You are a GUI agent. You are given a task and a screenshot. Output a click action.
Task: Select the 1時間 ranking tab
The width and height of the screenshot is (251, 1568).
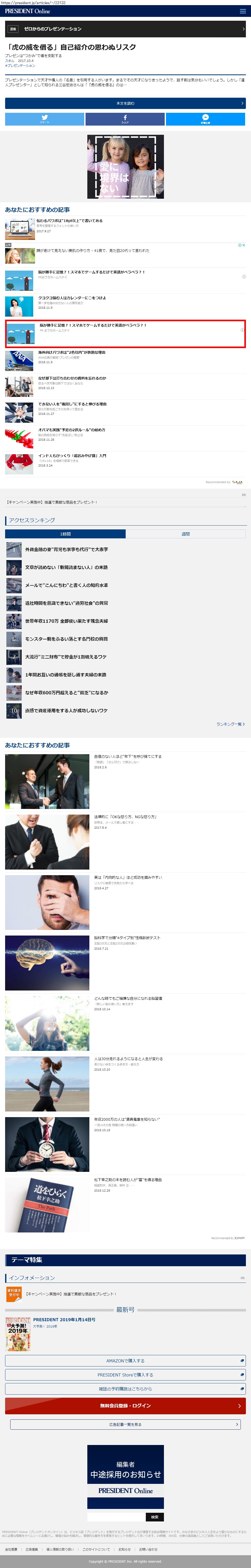point(65,534)
